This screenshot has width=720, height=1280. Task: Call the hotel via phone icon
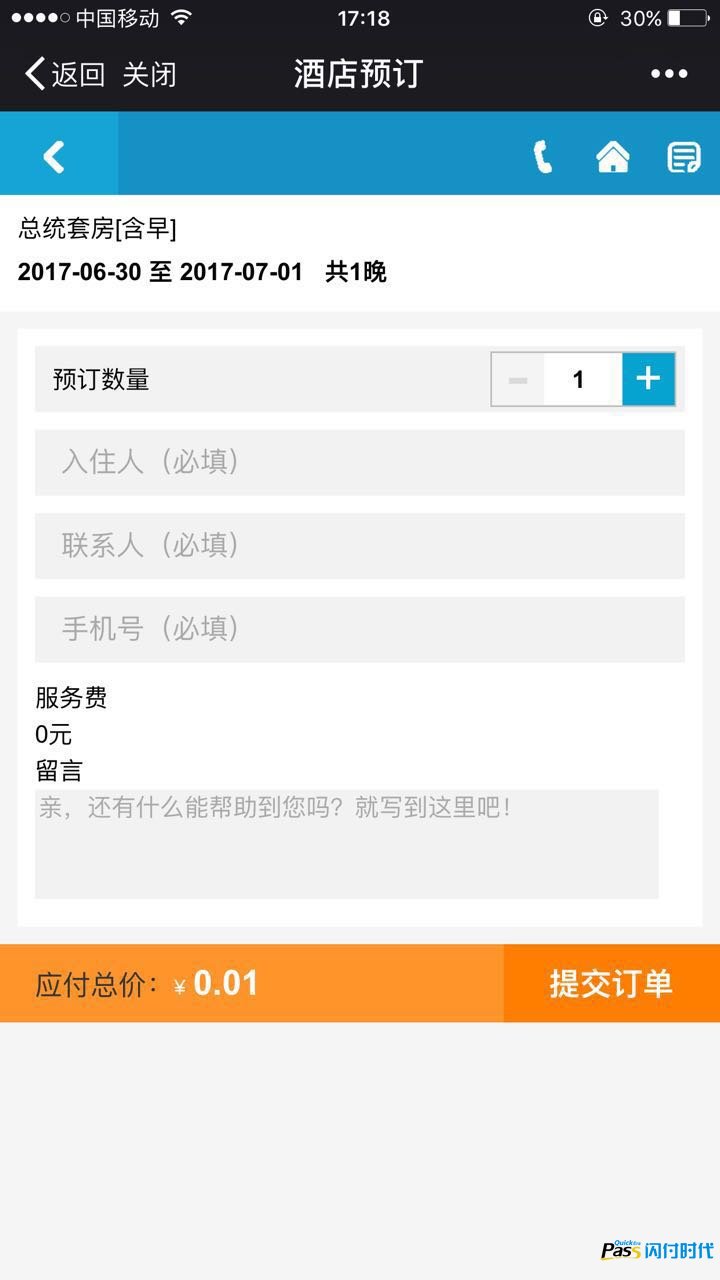[543, 157]
